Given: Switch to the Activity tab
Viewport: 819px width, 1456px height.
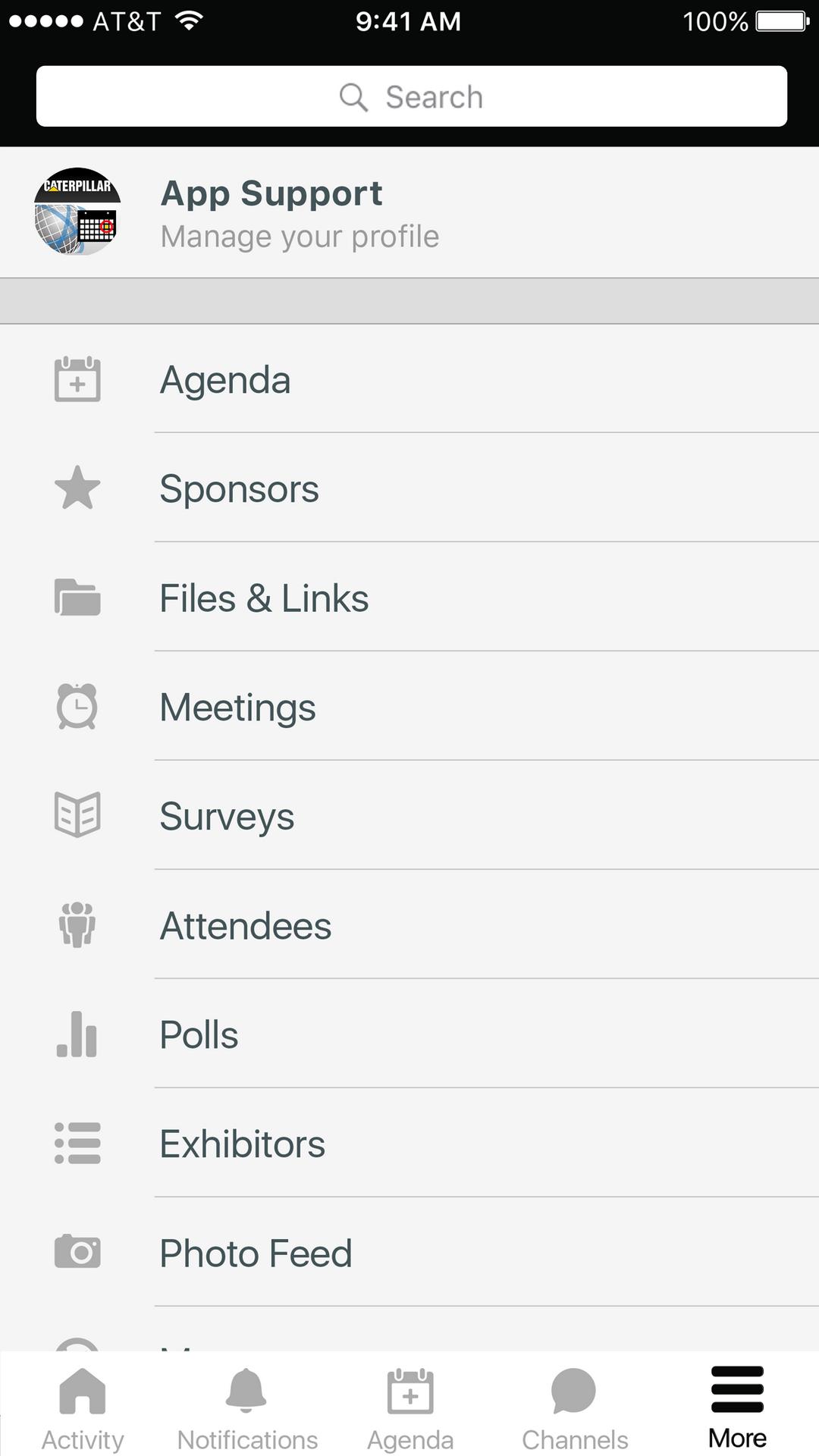Looking at the screenshot, I should point(83,1407).
